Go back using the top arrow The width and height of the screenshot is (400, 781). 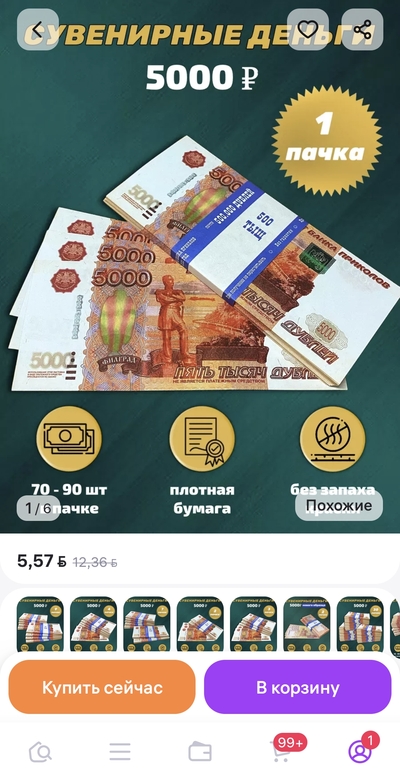38,29
